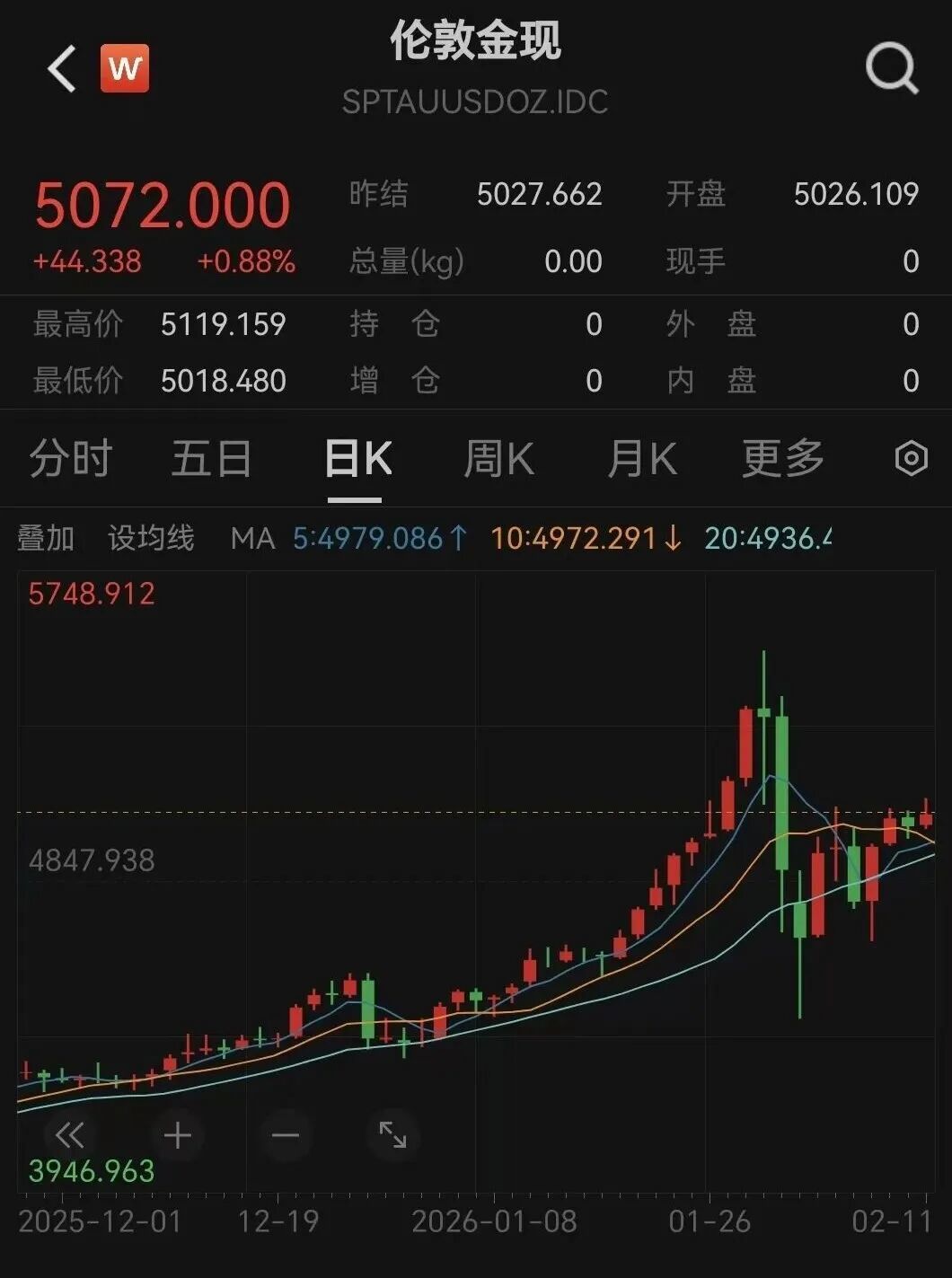Switch to the 分时 intraday tab
This screenshot has height=1278, width=952.
coord(70,459)
